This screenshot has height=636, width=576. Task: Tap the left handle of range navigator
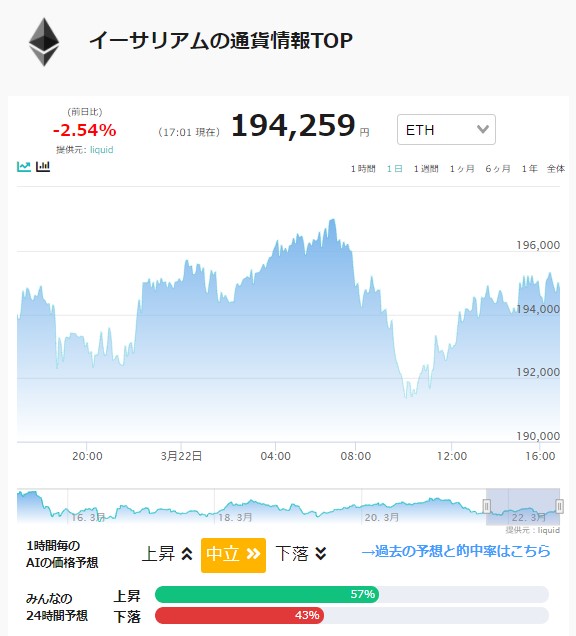pos(487,506)
